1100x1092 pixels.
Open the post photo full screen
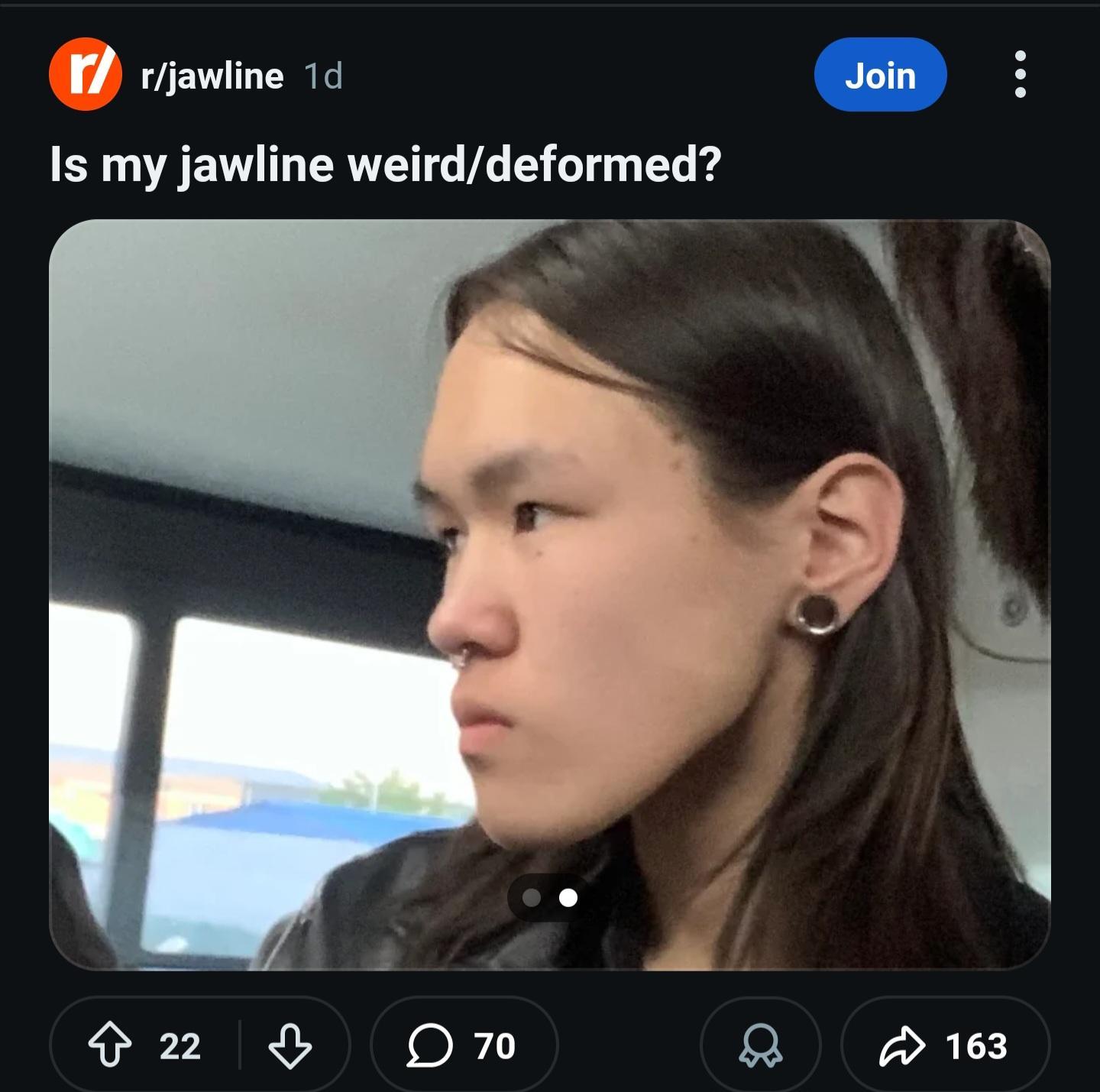coord(549,535)
